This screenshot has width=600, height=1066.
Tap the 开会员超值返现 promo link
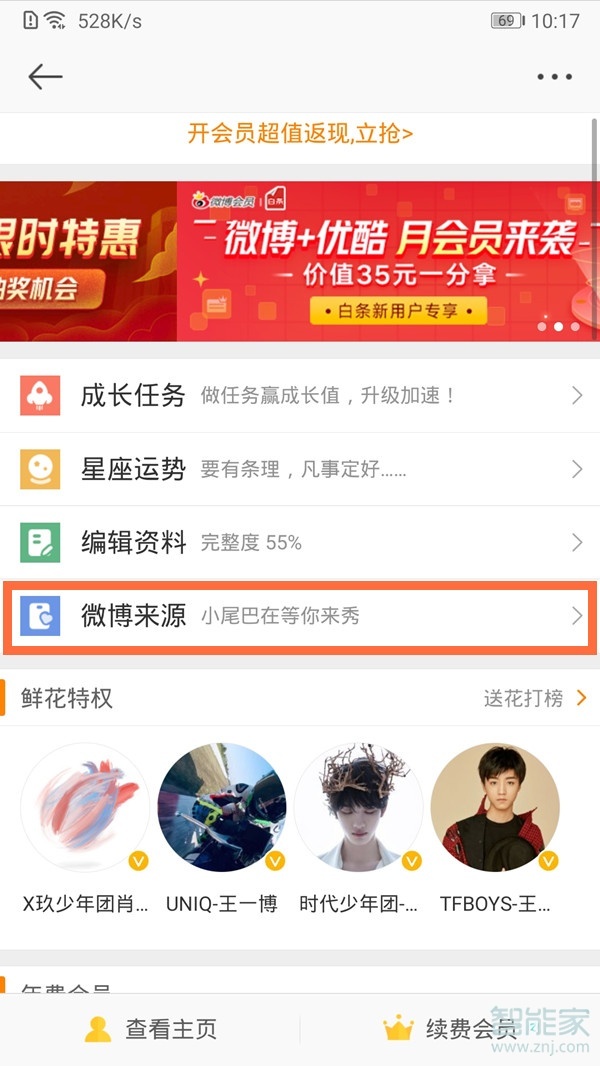point(300,133)
